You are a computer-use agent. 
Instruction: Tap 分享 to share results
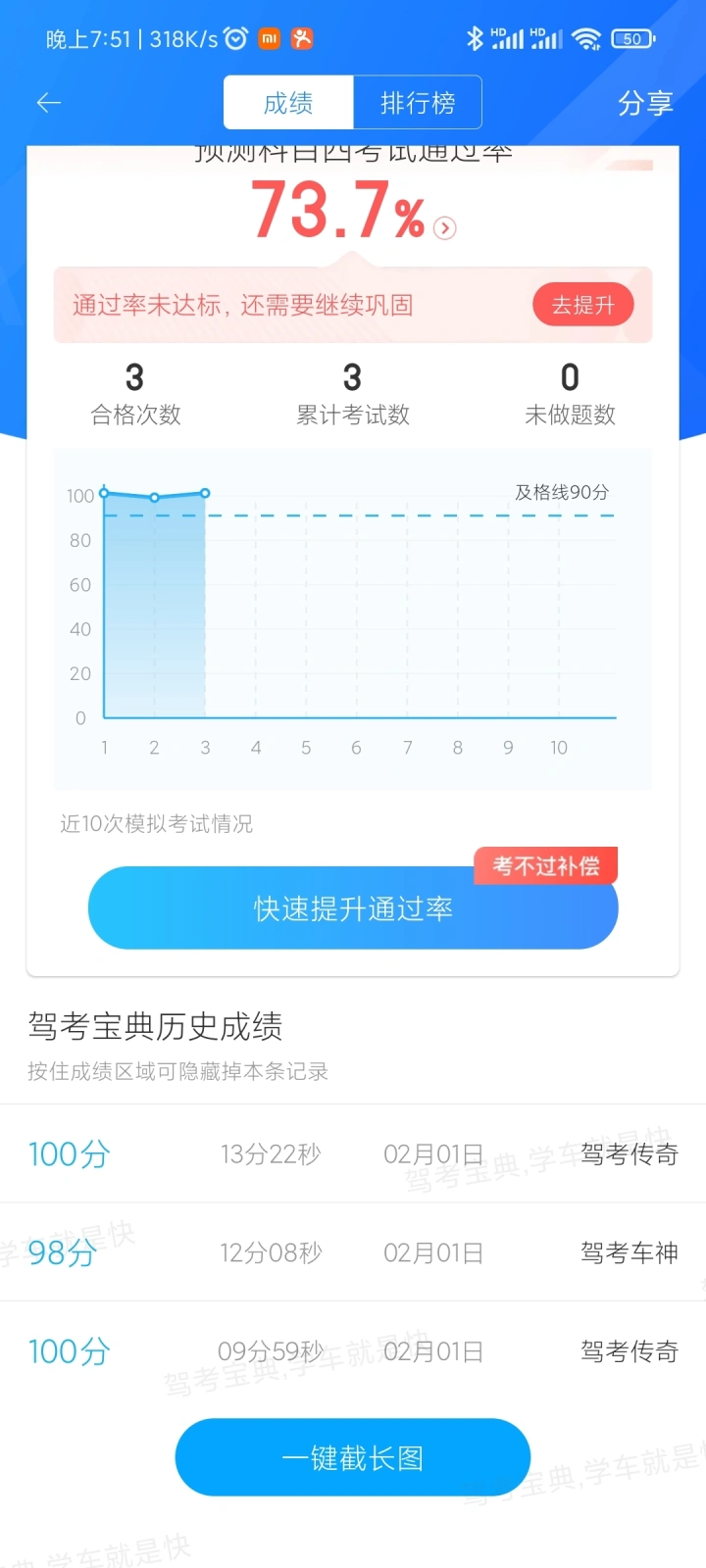[645, 103]
